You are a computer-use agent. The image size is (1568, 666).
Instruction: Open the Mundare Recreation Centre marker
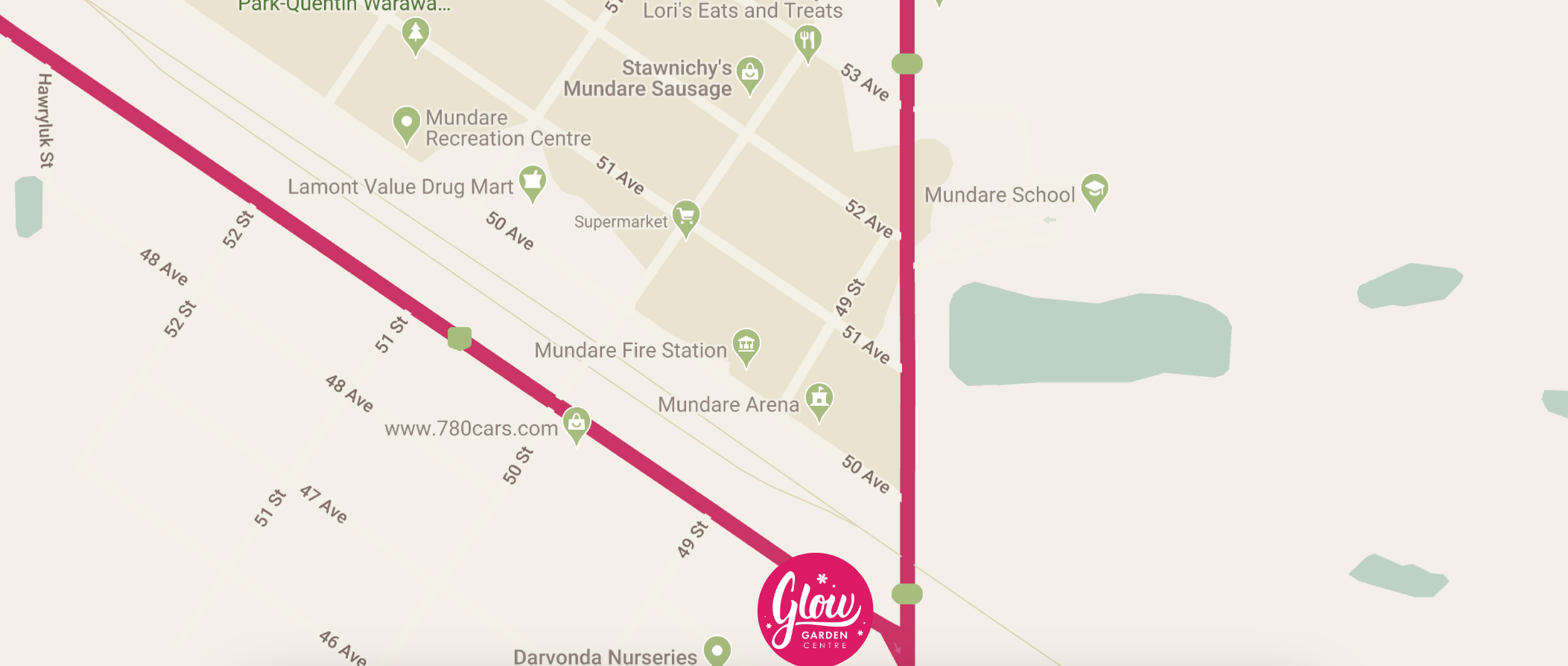(406, 122)
